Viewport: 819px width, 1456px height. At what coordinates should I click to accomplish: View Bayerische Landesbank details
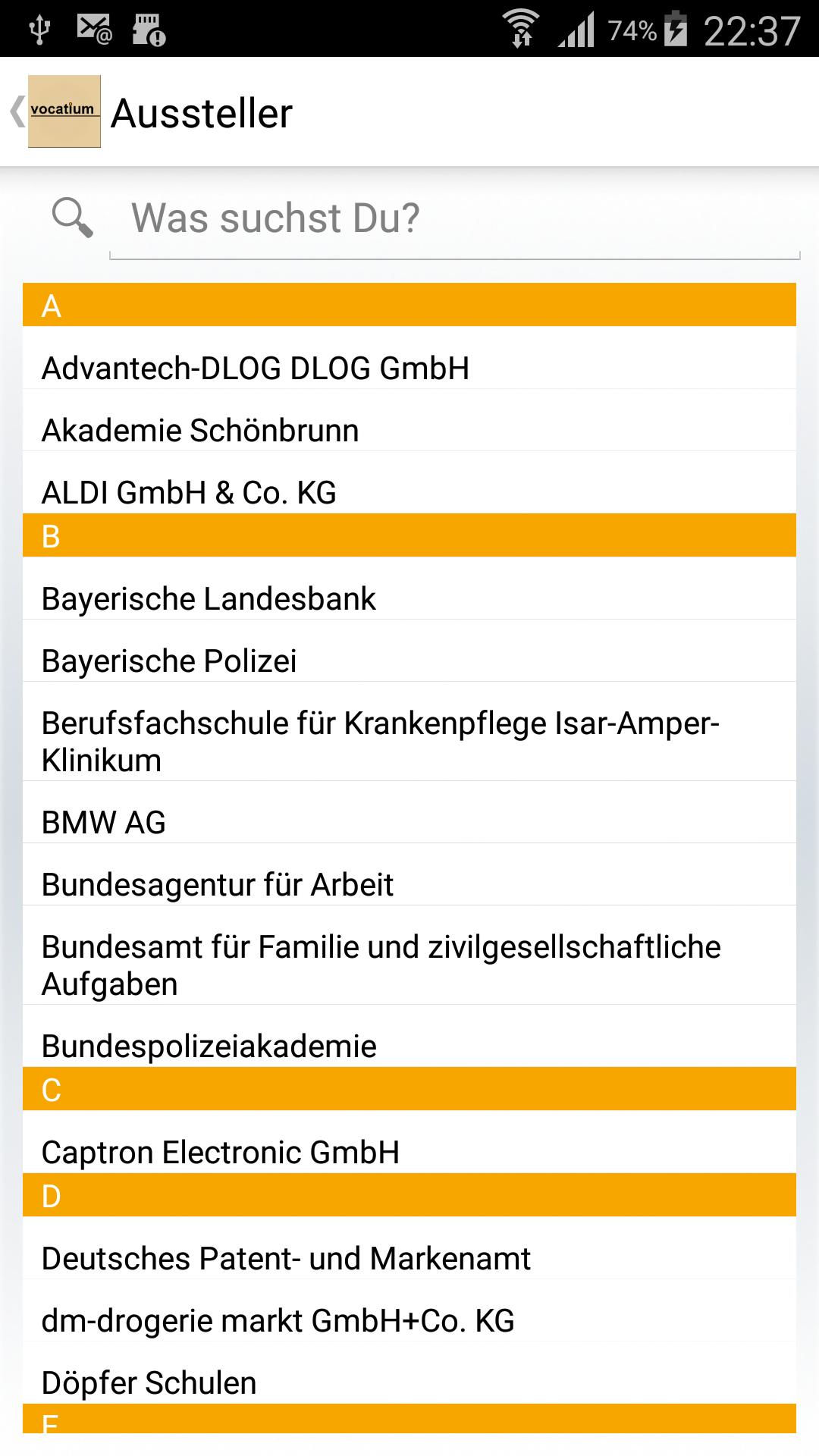[409, 598]
